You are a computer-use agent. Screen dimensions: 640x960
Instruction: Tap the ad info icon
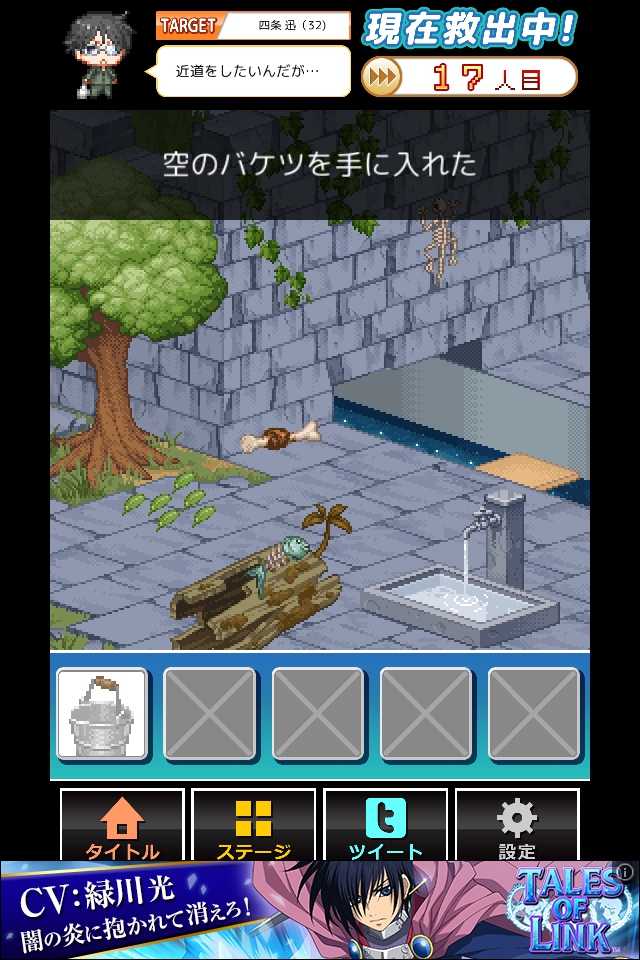(625, 872)
